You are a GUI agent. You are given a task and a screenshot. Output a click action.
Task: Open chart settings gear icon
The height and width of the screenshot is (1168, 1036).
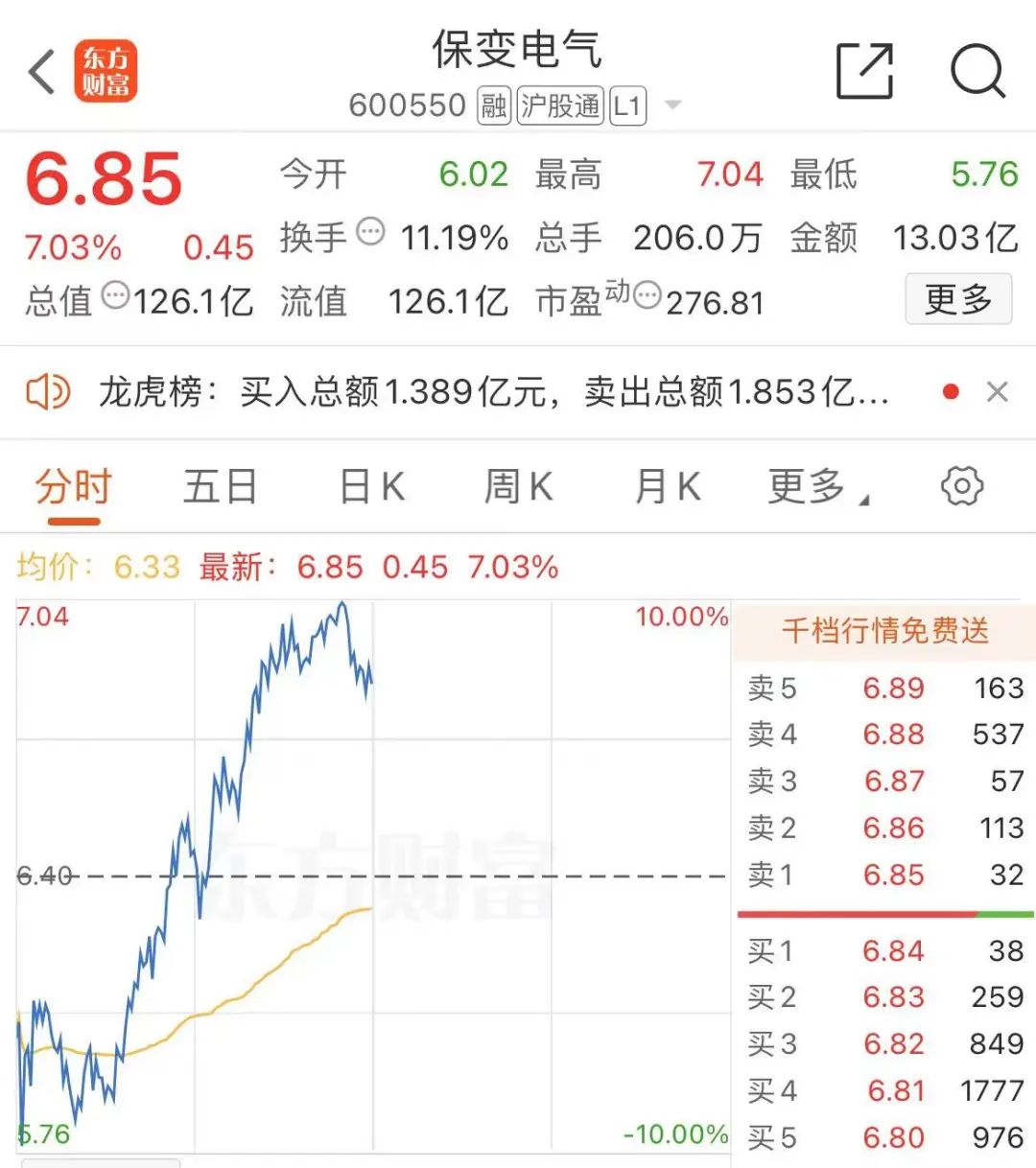pyautogui.click(x=961, y=486)
